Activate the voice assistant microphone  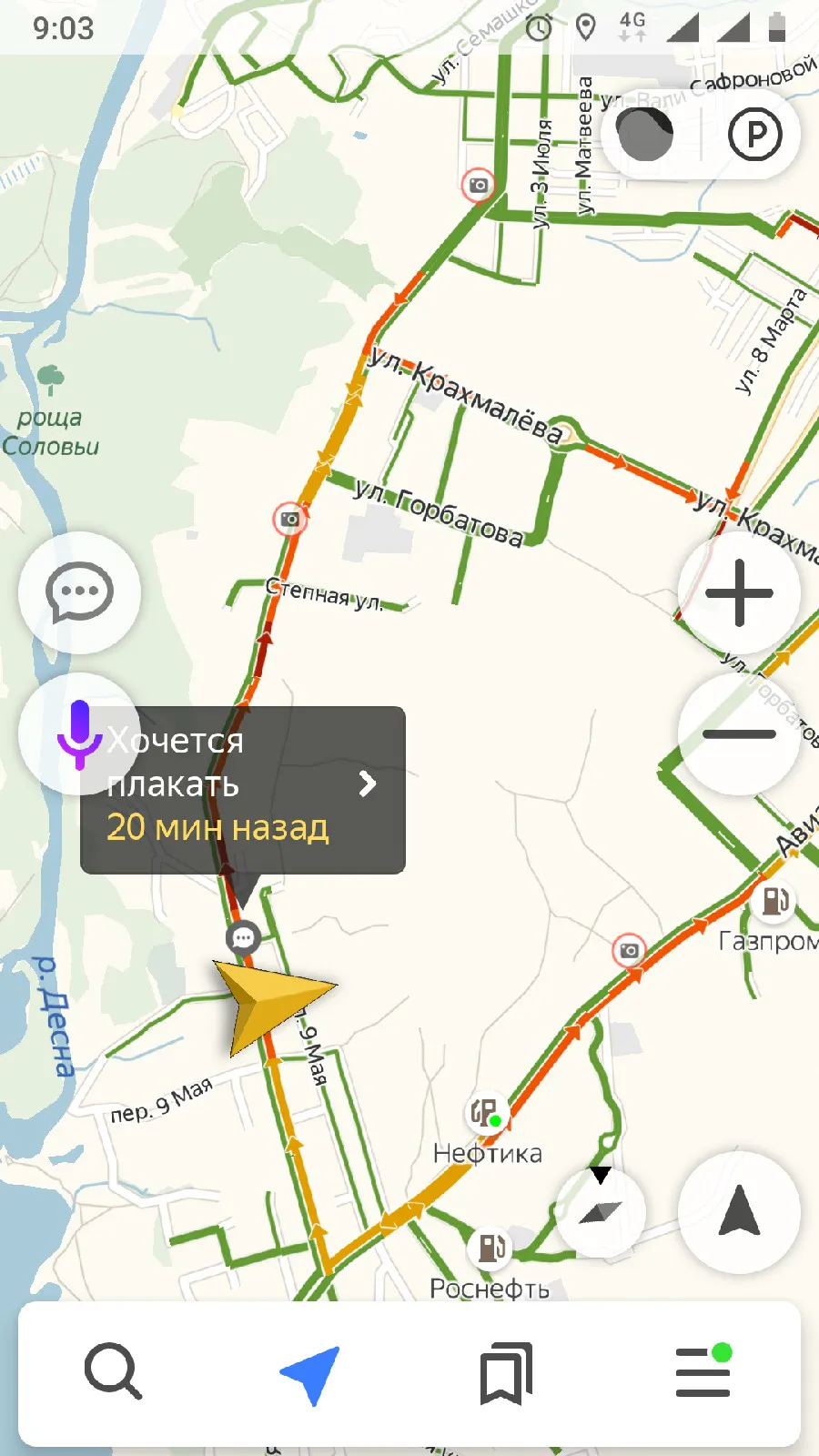(x=77, y=733)
